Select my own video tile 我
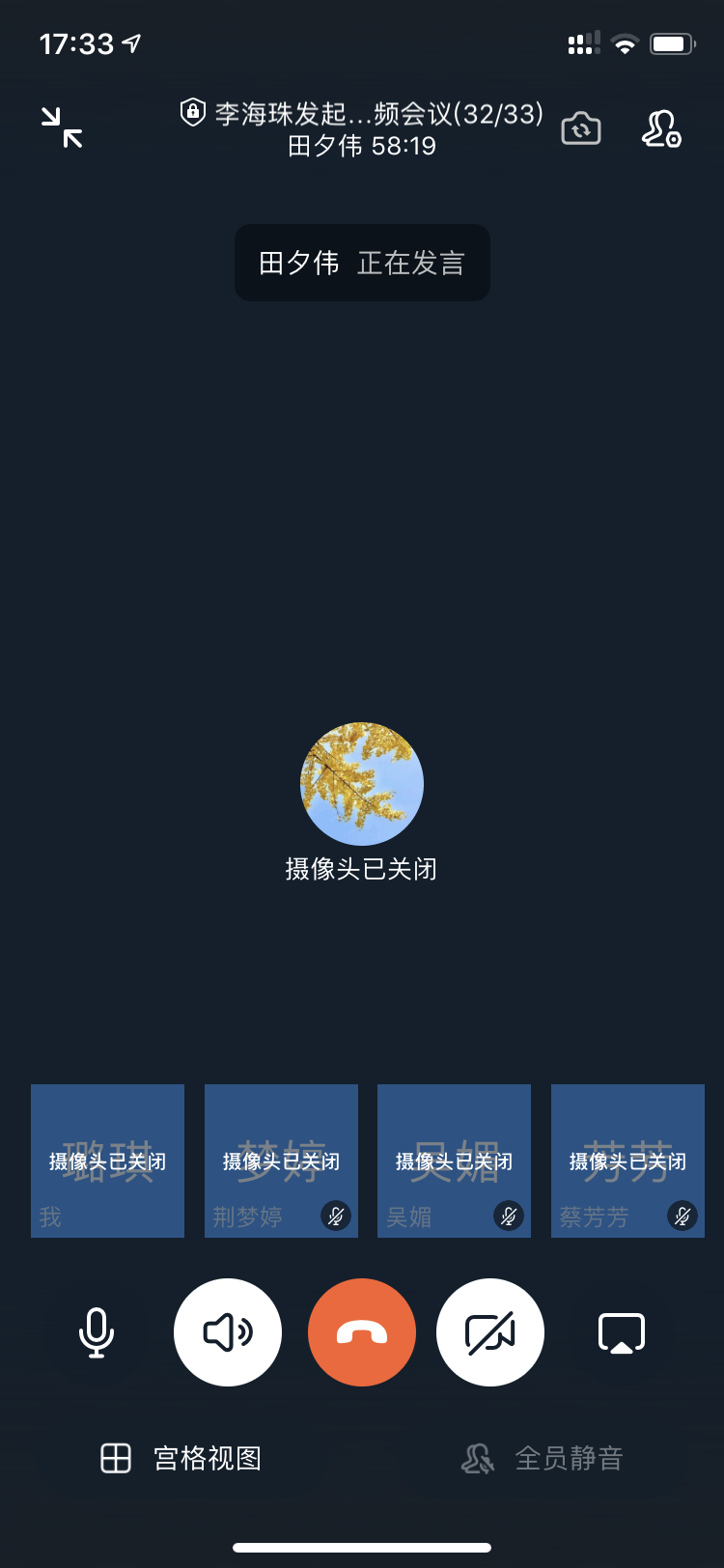Image resolution: width=724 pixels, height=1568 pixels. pyautogui.click(x=107, y=1161)
